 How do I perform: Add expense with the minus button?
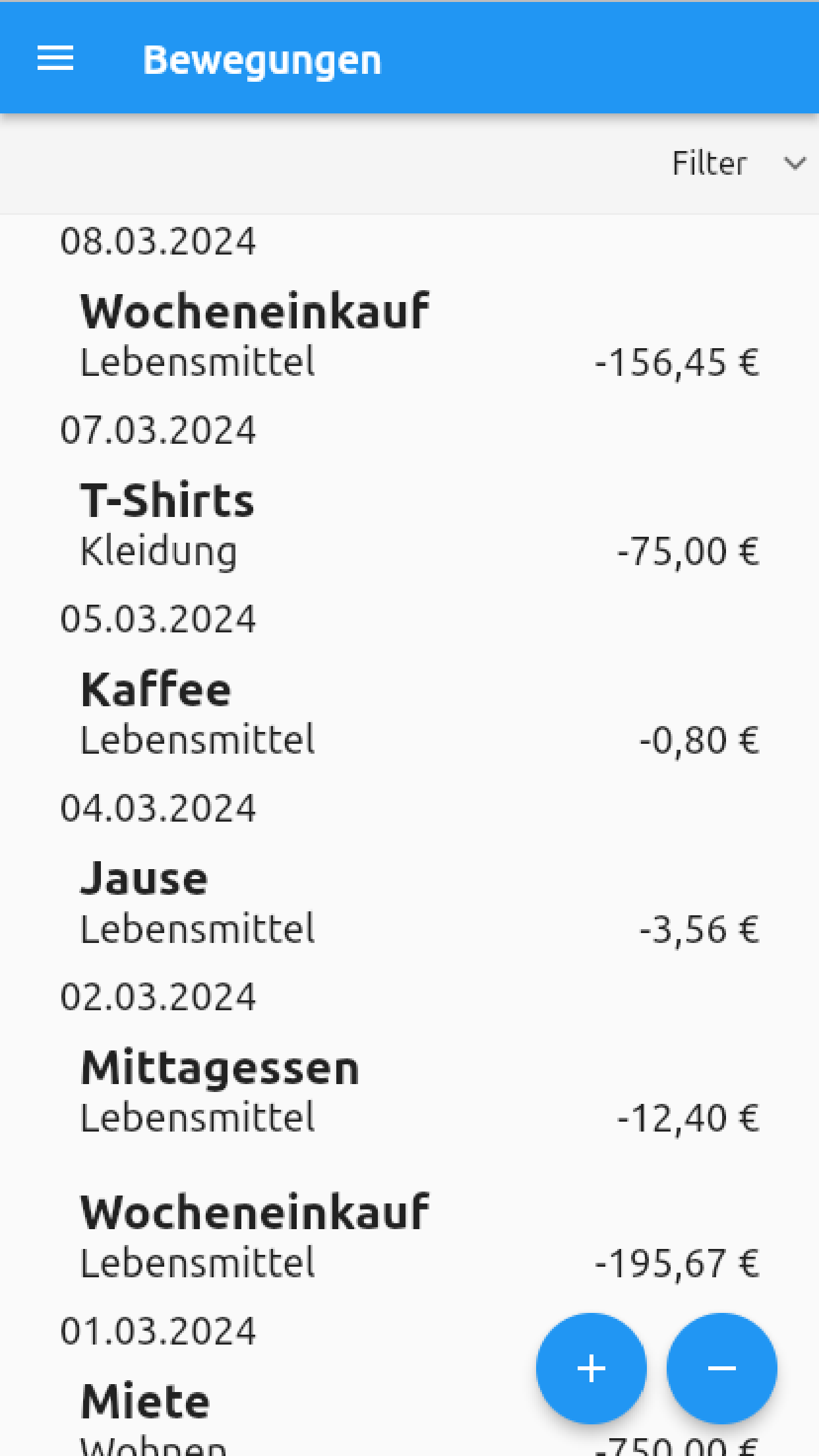click(721, 1368)
